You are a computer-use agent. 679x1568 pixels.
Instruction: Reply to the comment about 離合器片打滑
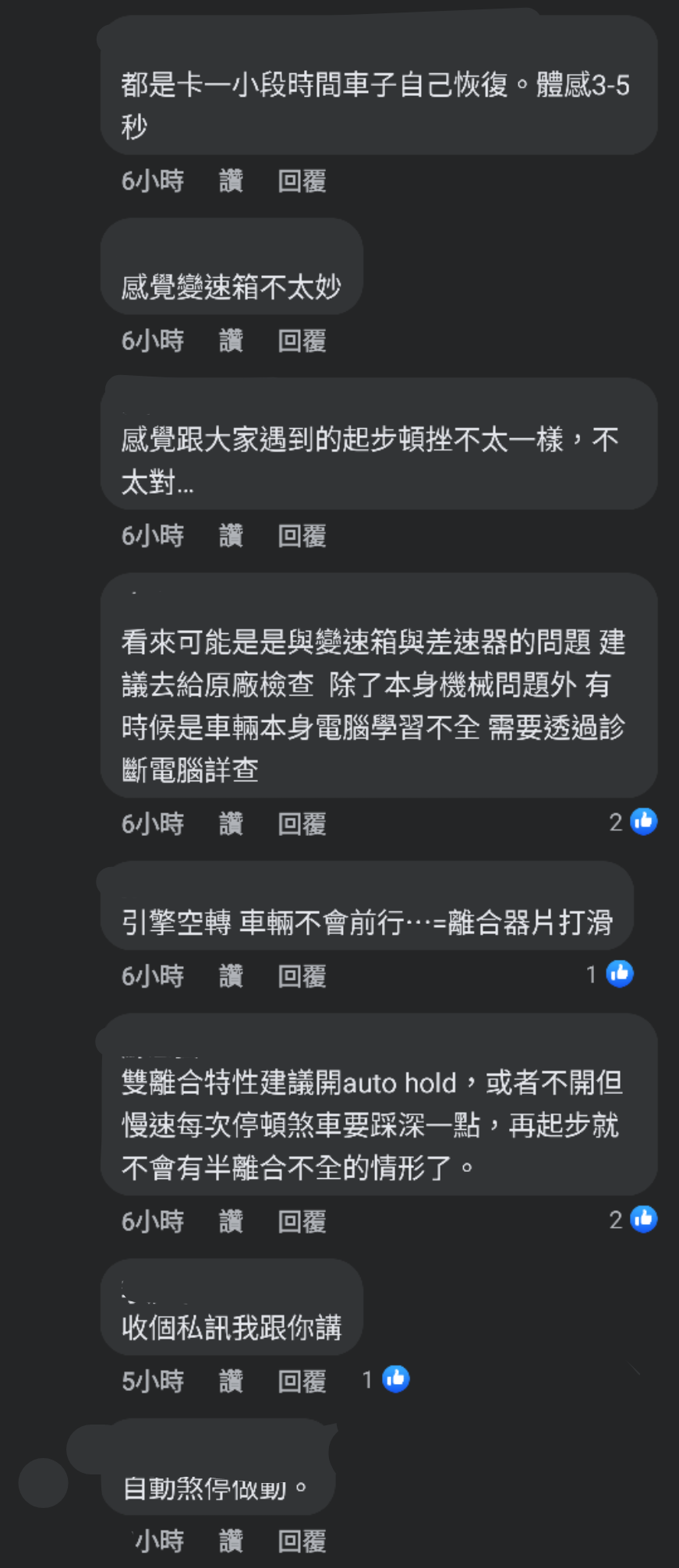tap(302, 975)
